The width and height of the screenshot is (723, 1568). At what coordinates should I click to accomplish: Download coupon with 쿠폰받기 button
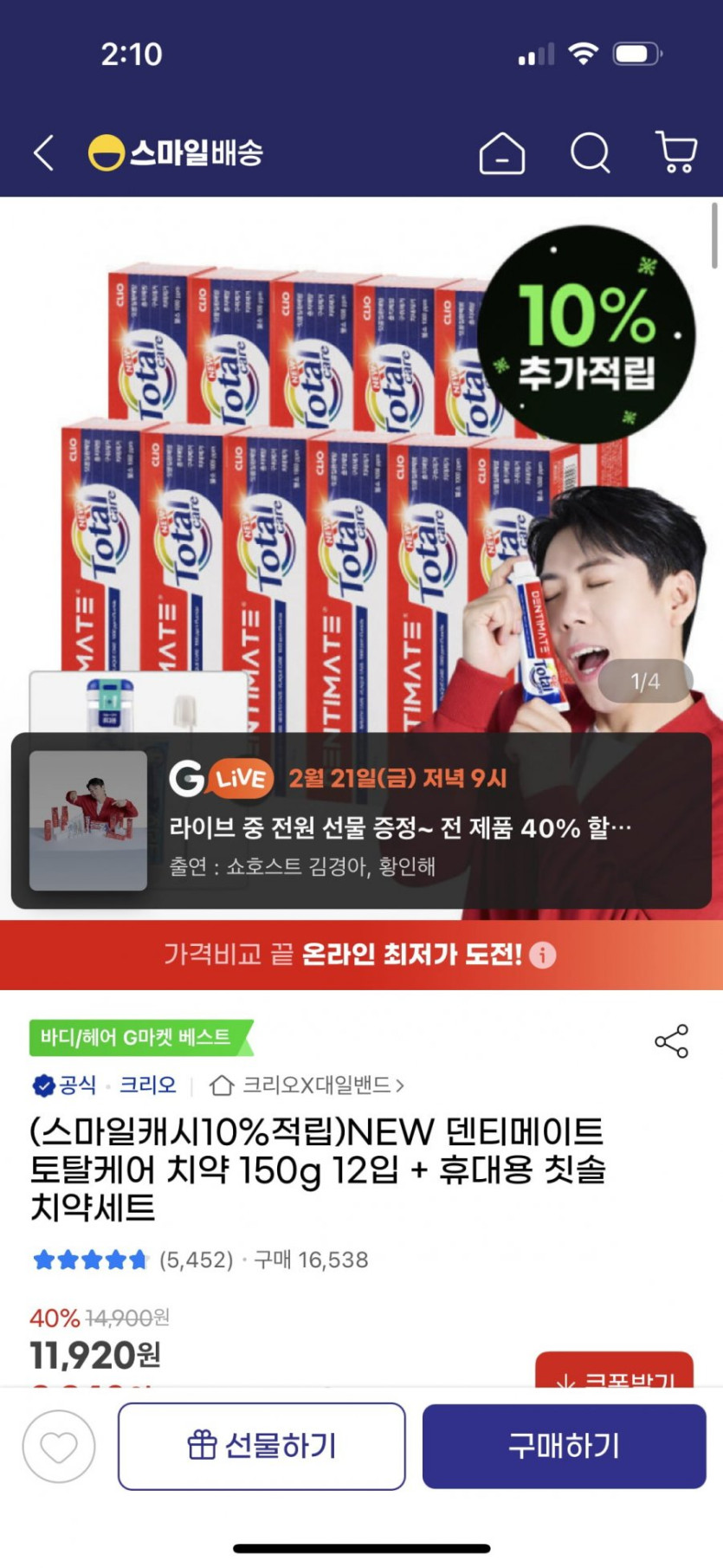[x=614, y=1370]
